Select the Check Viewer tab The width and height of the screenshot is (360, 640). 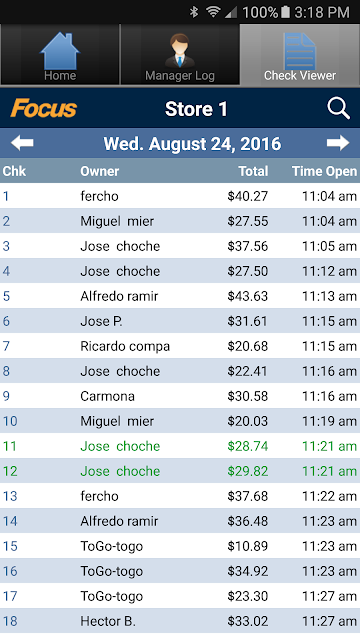[300, 55]
